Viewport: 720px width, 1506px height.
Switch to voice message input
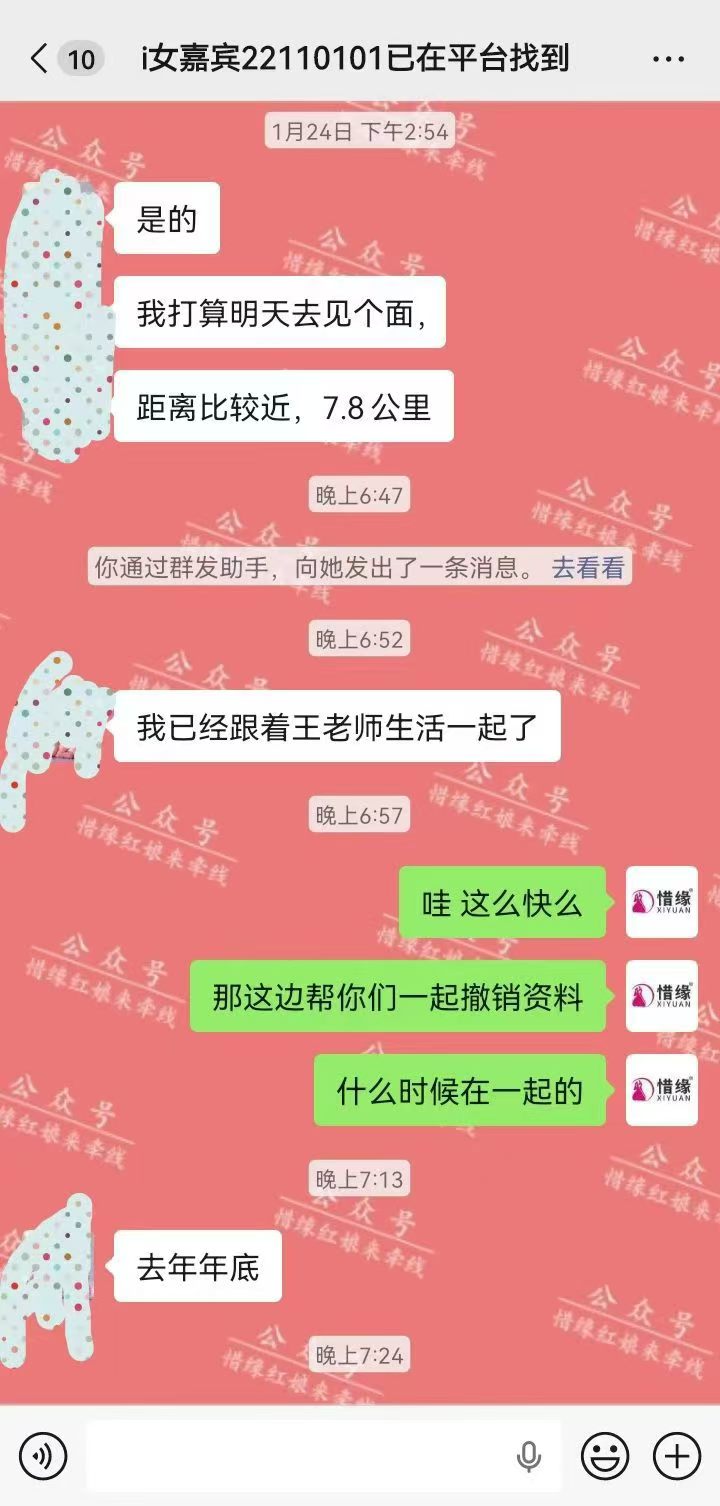(x=42, y=1455)
